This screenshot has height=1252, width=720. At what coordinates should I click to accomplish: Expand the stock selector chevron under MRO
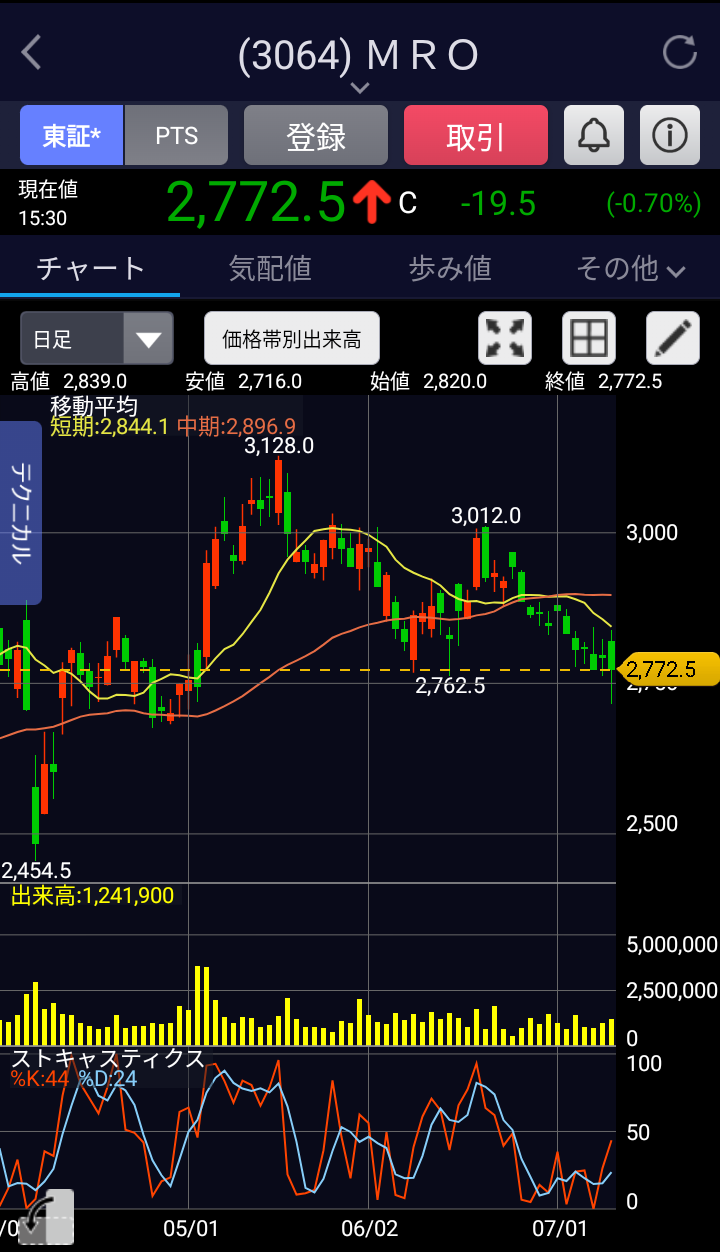360,88
